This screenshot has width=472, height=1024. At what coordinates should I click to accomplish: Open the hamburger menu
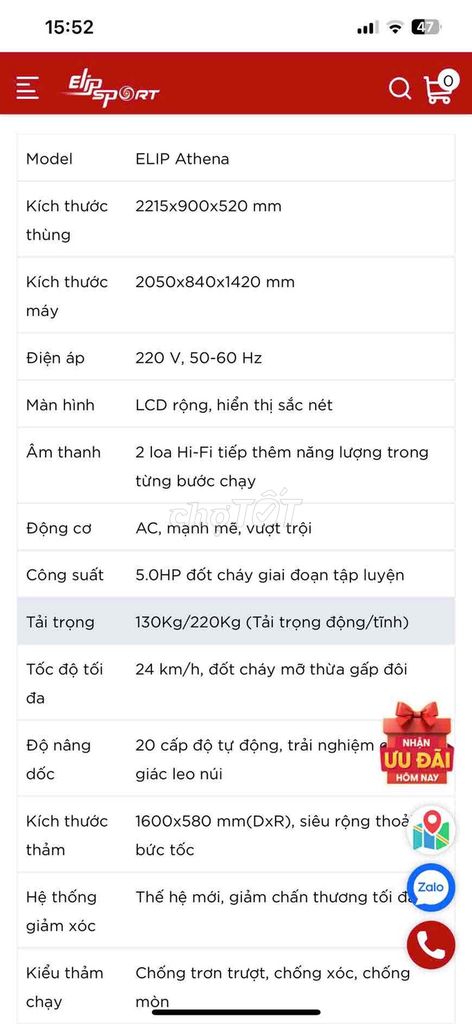tap(27, 88)
